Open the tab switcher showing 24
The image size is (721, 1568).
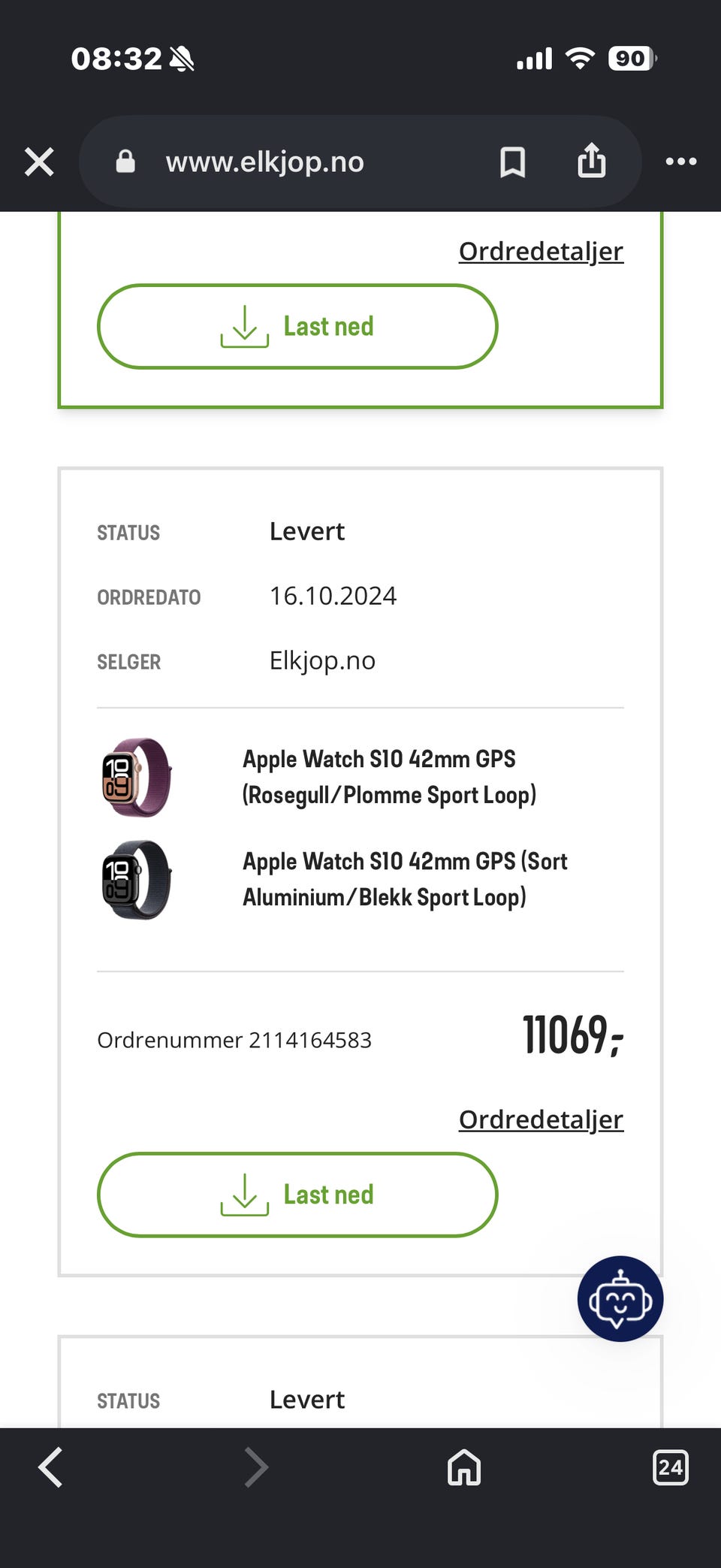point(671,1467)
